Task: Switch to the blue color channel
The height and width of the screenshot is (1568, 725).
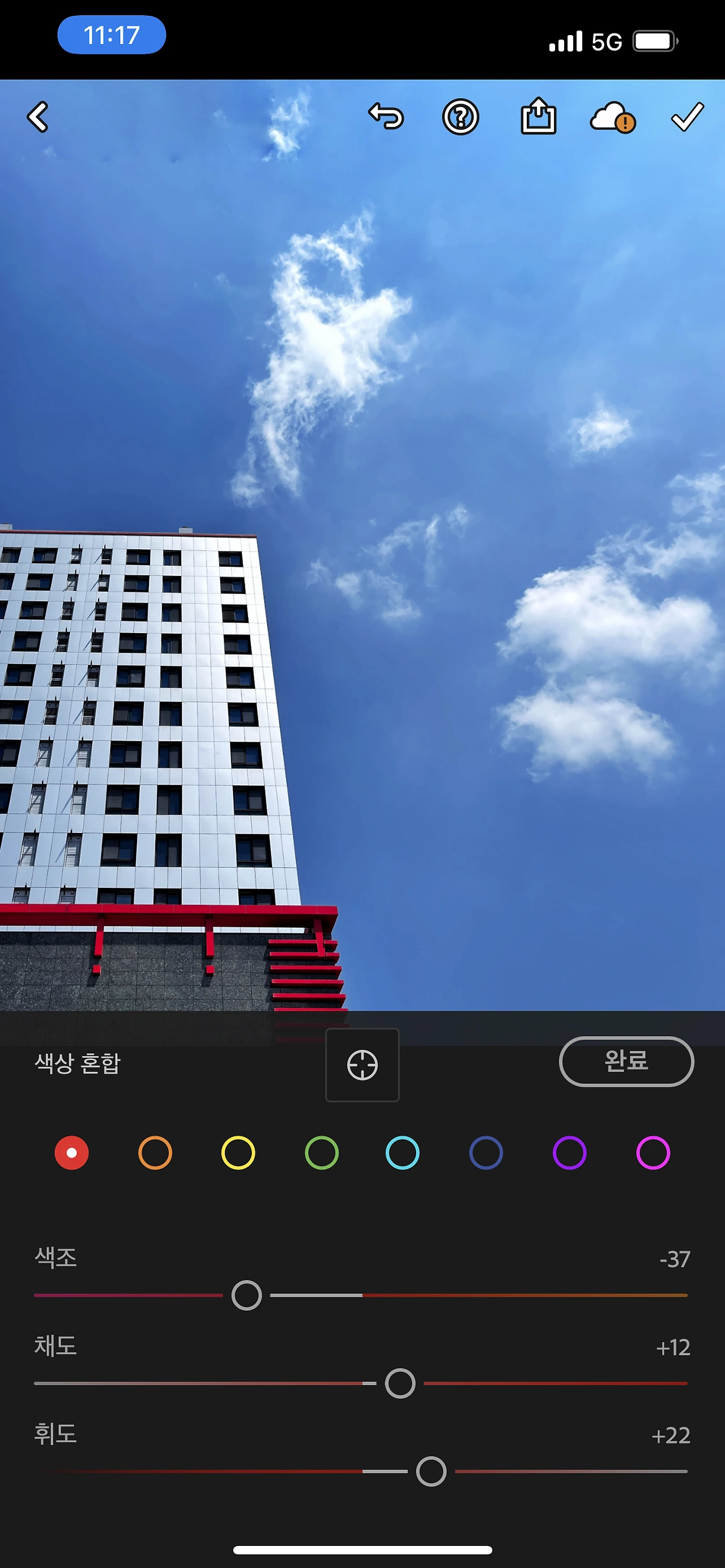Action: (485, 1152)
